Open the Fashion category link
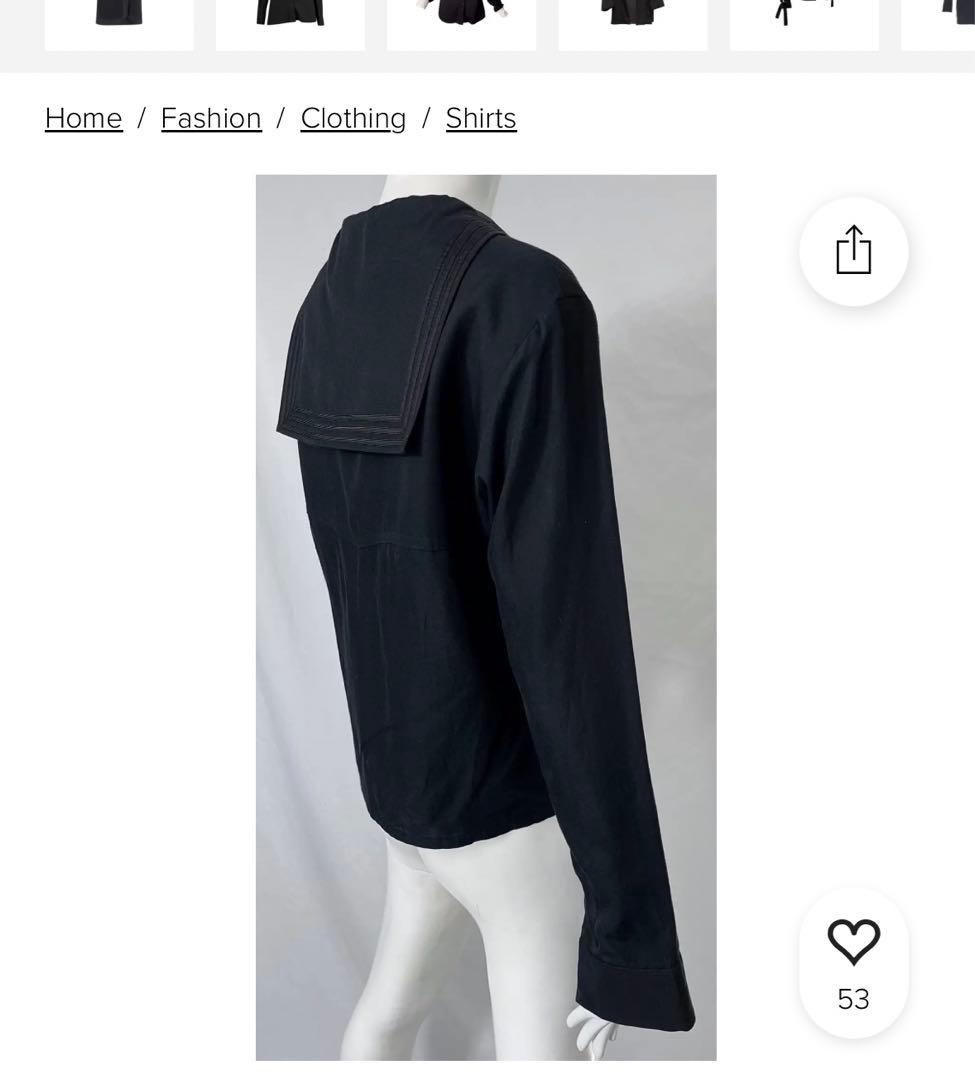 211,118
